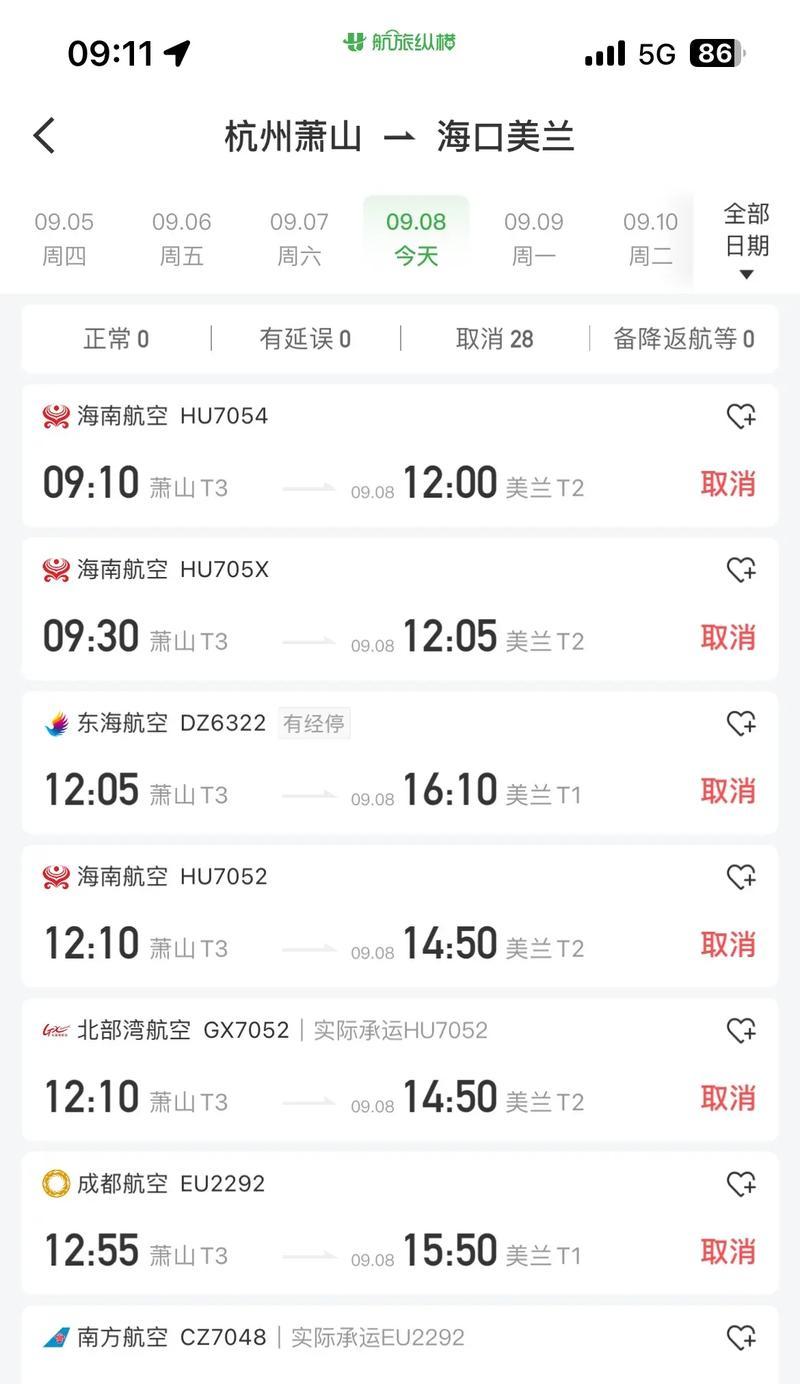800x1384 pixels.
Task: Switch to date 09.06 周五
Action: click(182, 239)
